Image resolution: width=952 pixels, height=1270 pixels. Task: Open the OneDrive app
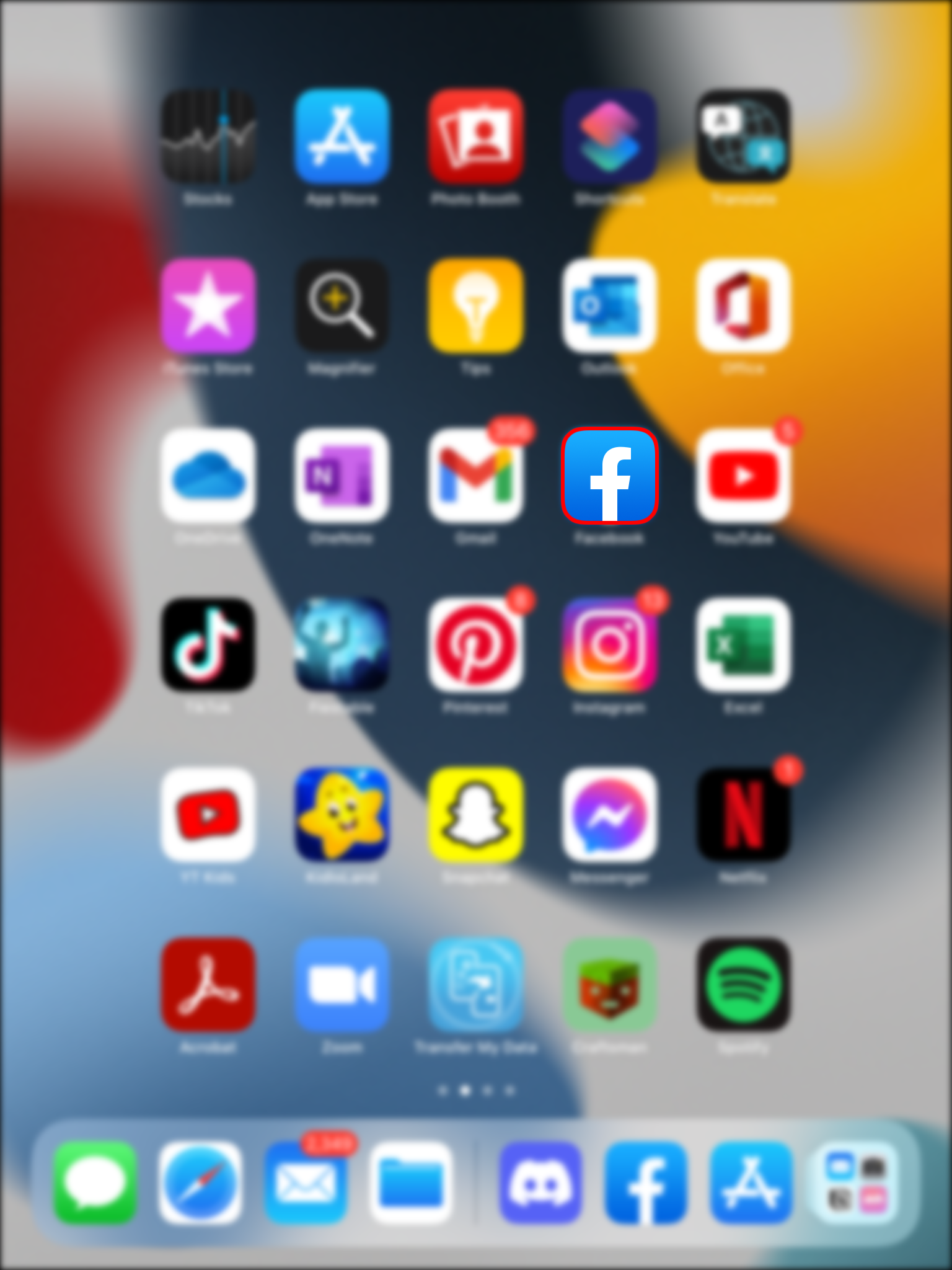[x=208, y=476]
